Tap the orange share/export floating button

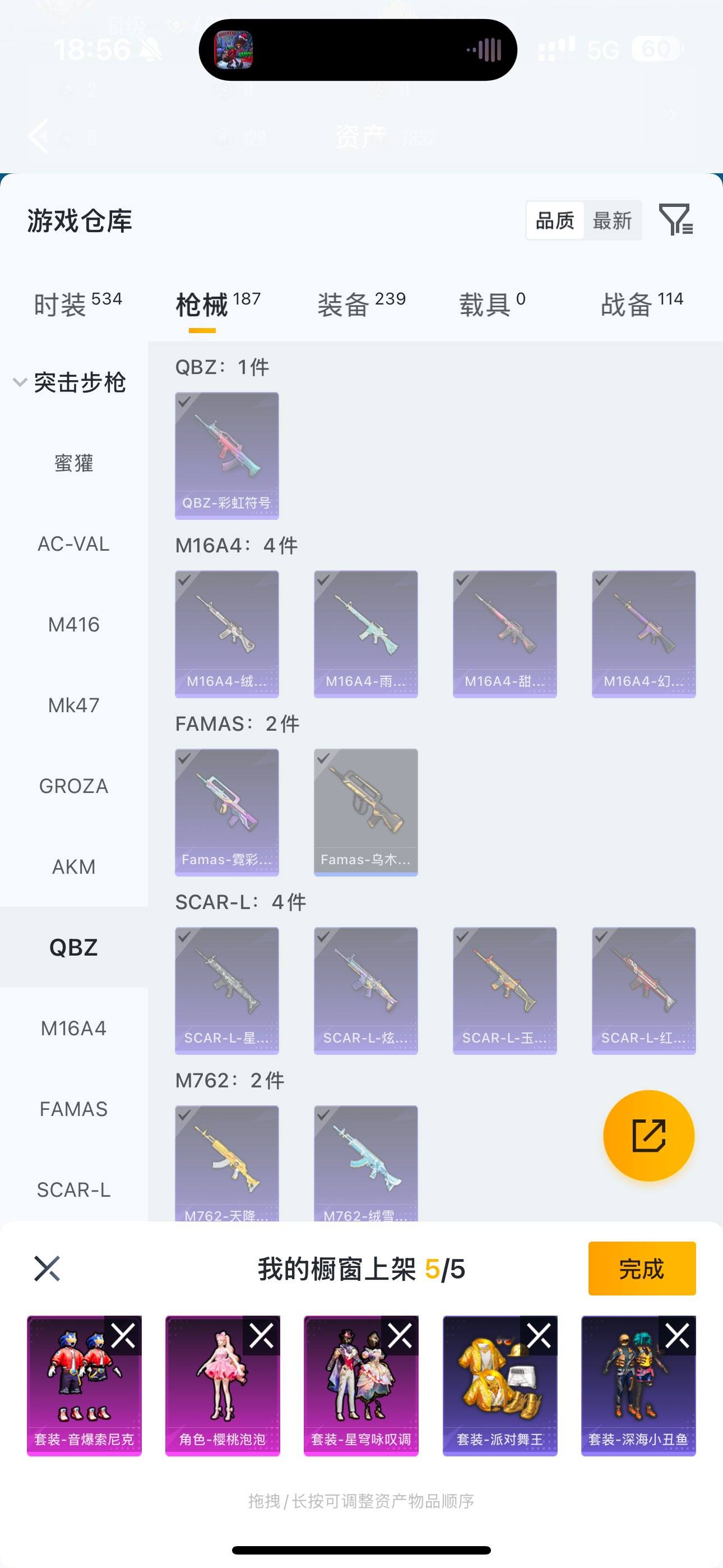click(x=649, y=1136)
